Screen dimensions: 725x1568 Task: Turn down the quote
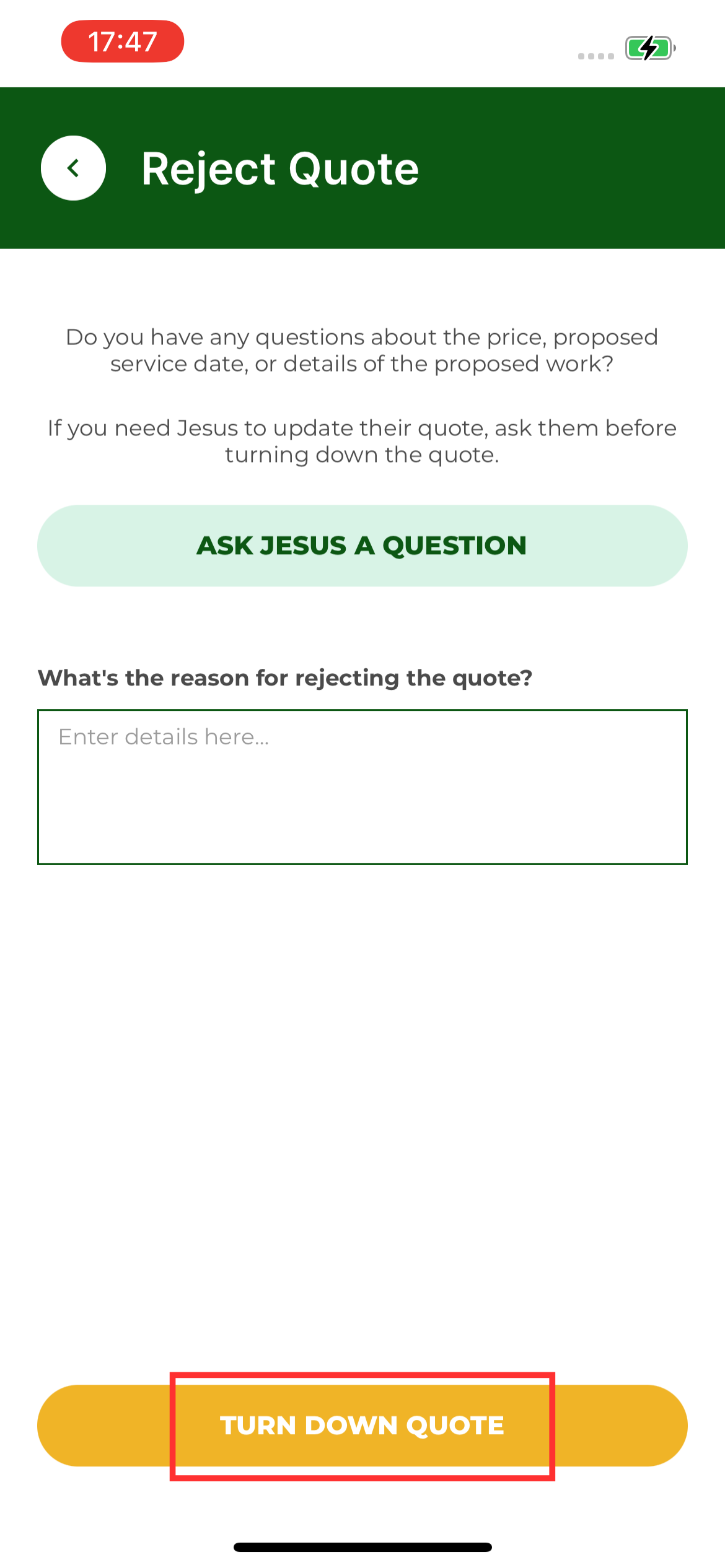click(x=362, y=1426)
